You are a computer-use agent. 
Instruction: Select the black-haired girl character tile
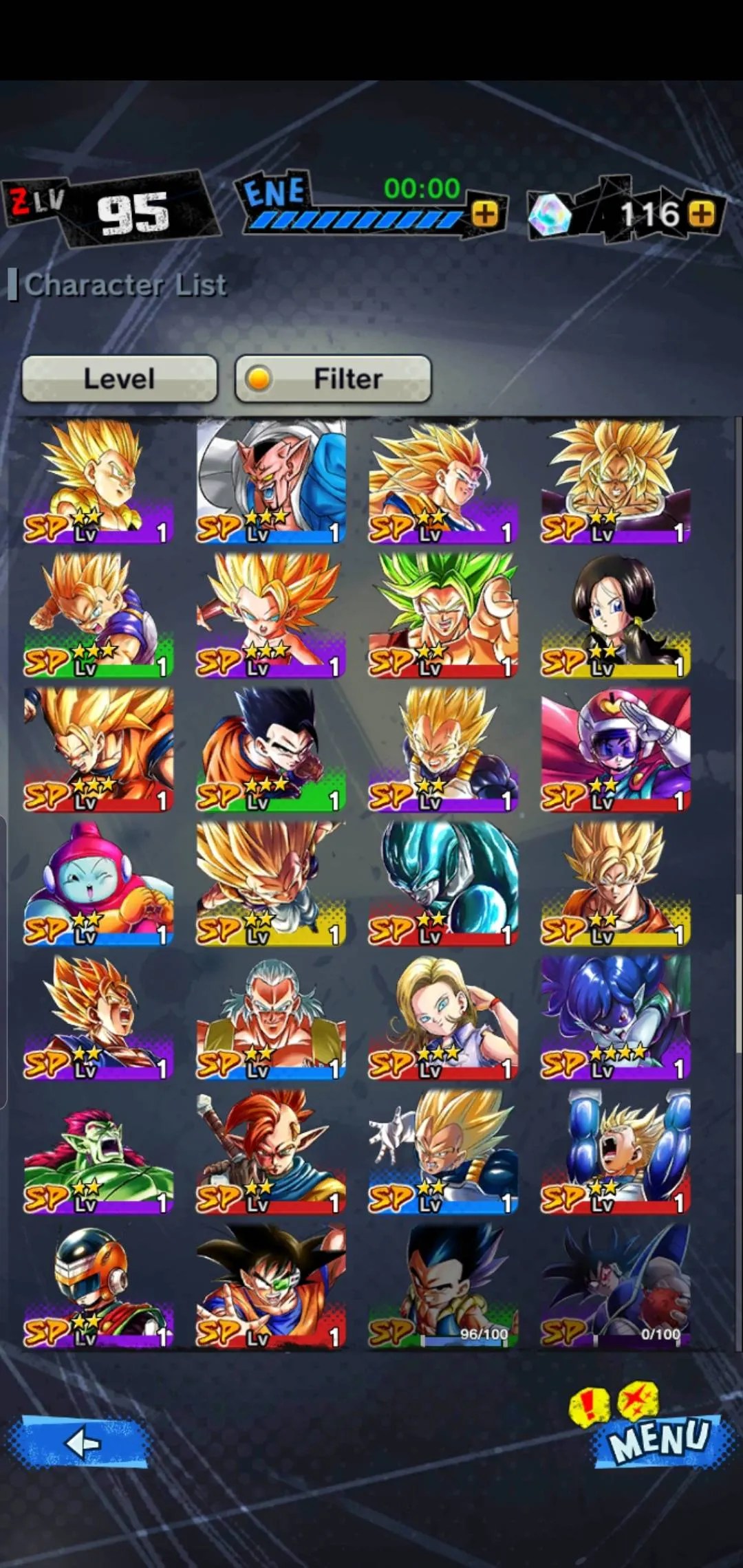[615, 615]
